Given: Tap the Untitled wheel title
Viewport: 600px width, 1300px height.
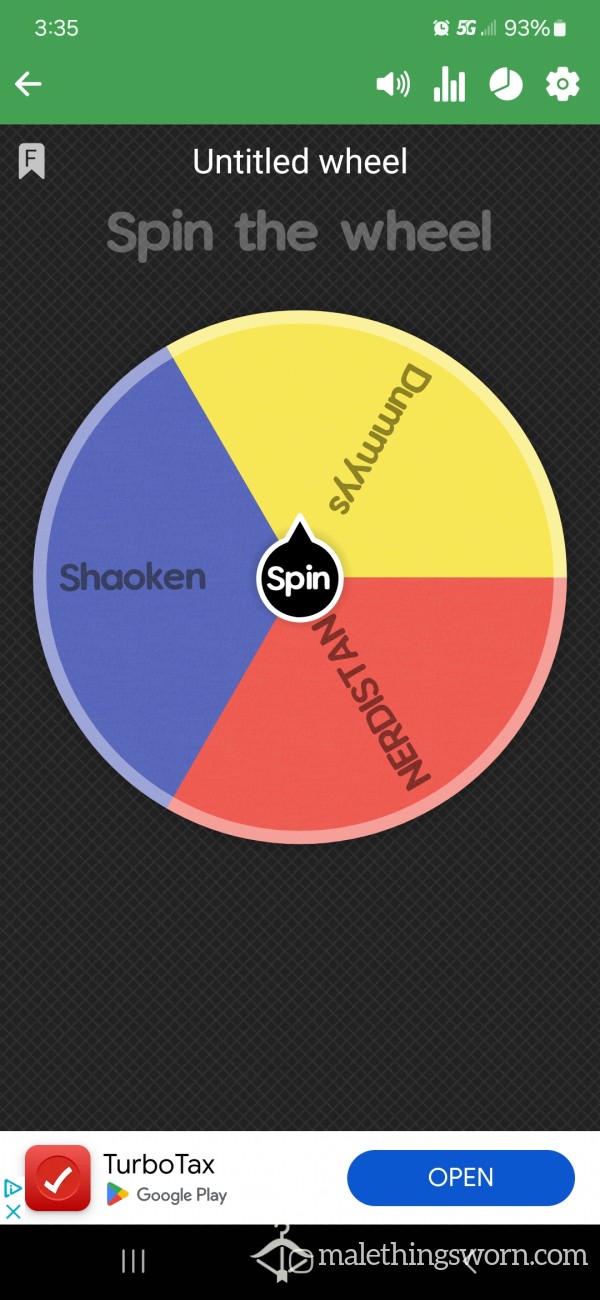Looking at the screenshot, I should 300,162.
